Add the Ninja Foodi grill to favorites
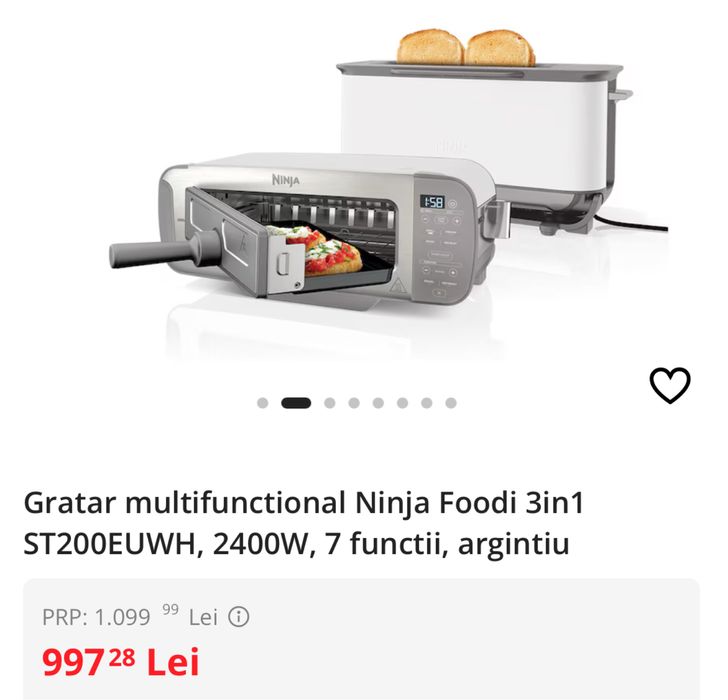The height and width of the screenshot is (700, 728). pos(669,385)
